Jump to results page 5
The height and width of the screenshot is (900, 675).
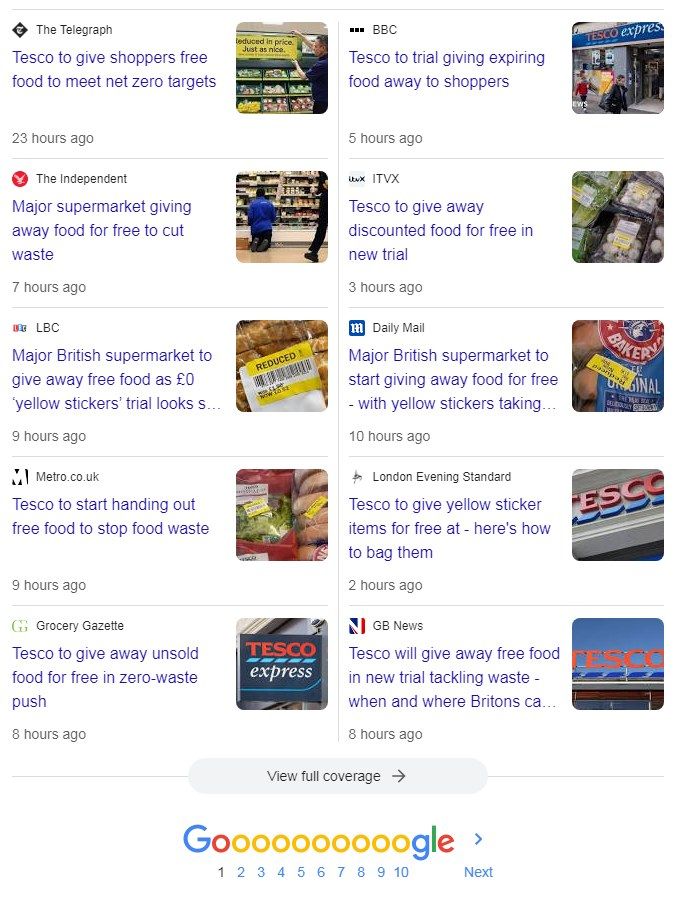point(301,872)
